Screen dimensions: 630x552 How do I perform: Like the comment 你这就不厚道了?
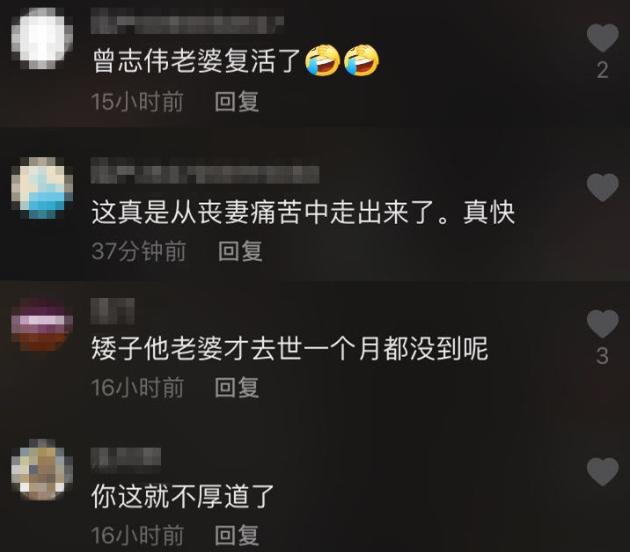(x=602, y=471)
